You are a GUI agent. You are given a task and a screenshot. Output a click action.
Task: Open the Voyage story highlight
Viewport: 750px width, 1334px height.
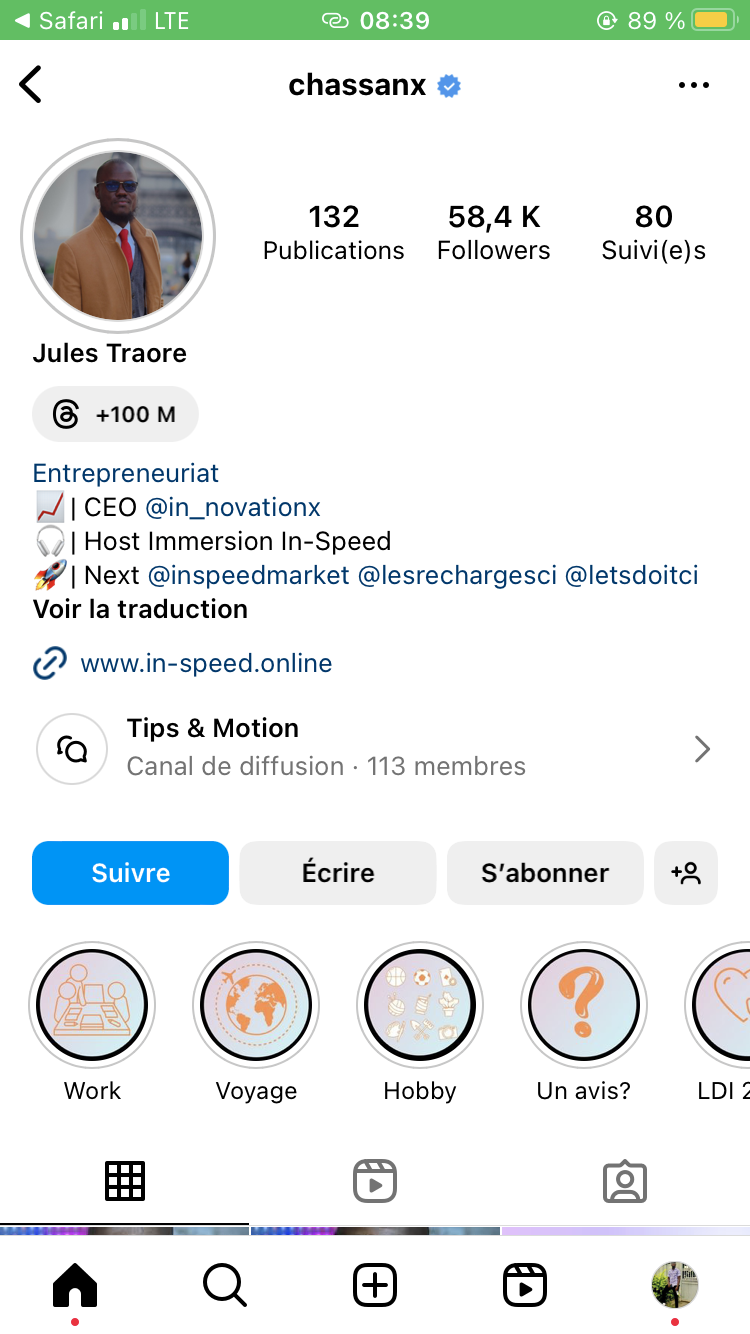point(256,1005)
